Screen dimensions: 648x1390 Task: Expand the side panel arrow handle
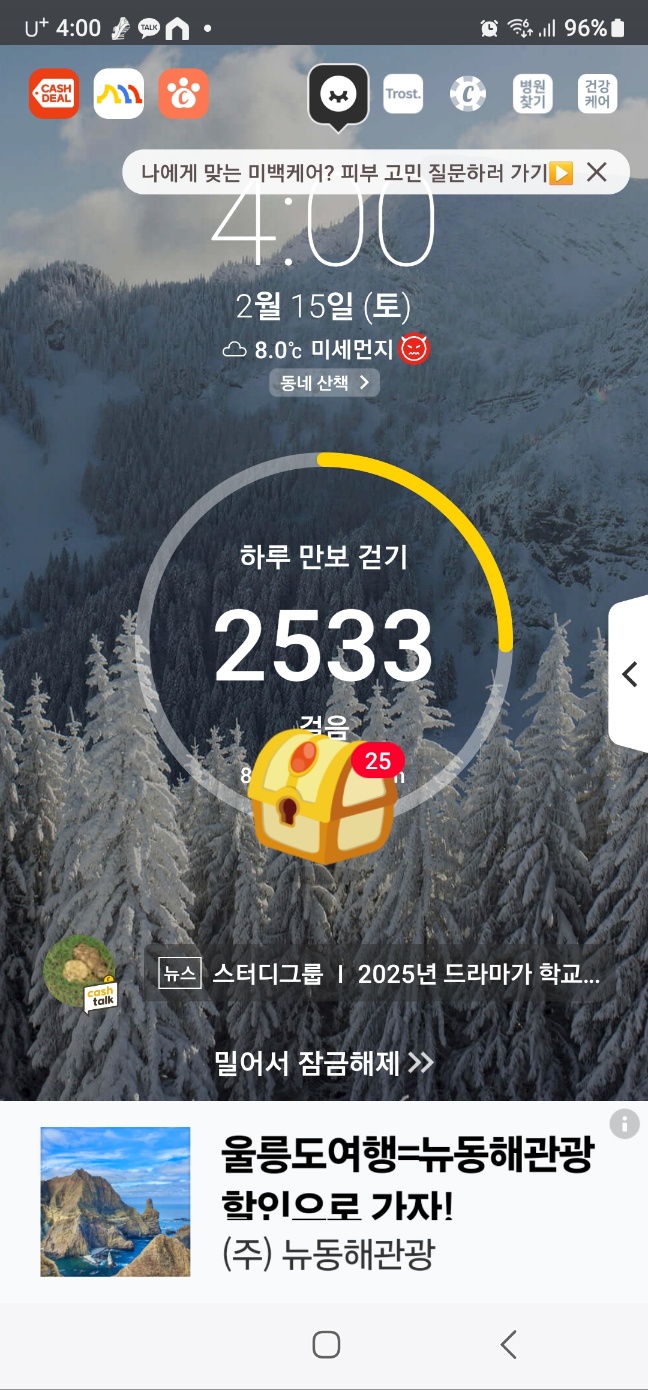tap(630, 674)
